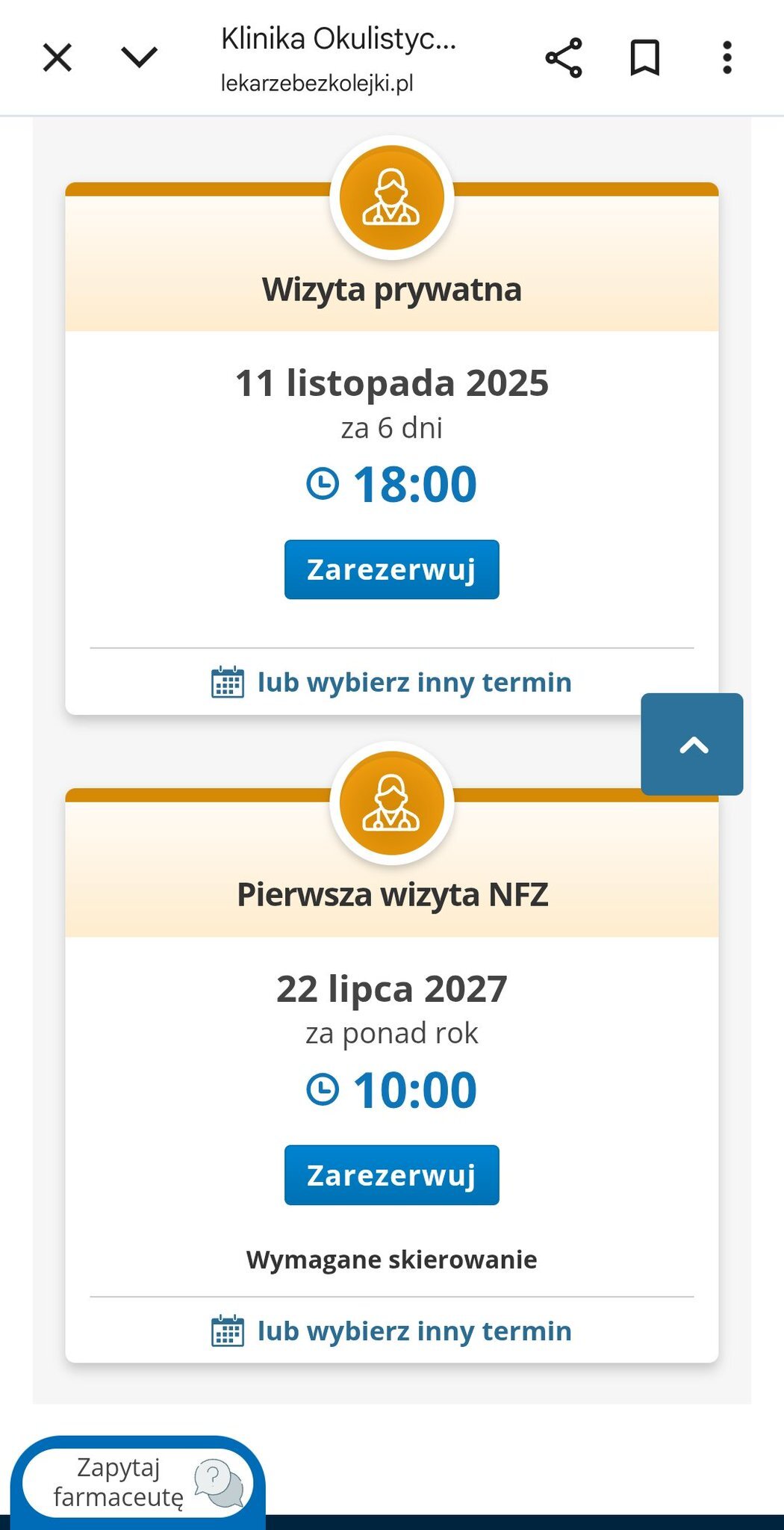Jump back to top of page
This screenshot has height=1530, width=784.
coord(691,744)
